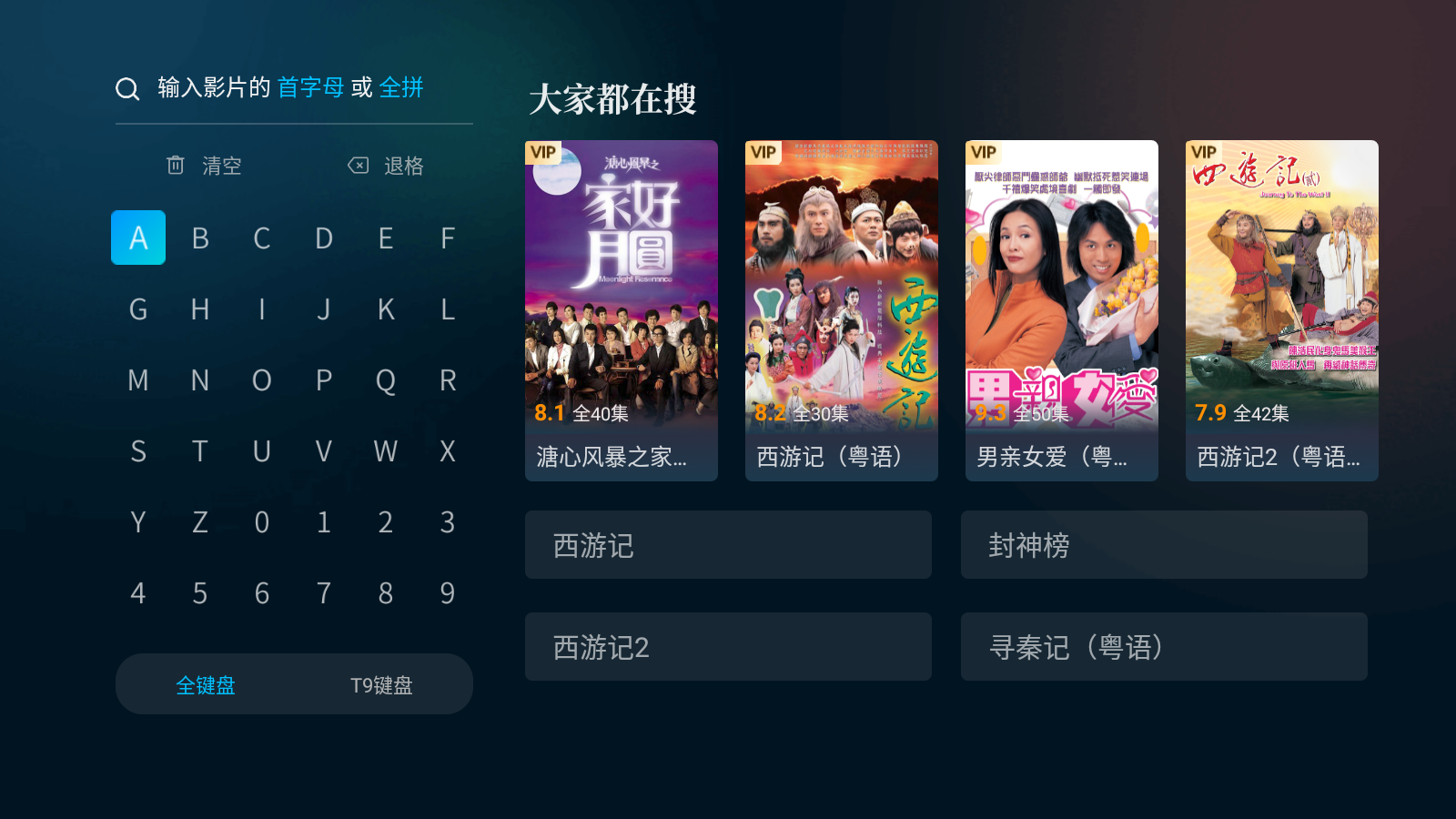The height and width of the screenshot is (819, 1456).
Task: Search the hot keyword 西游记
Action: click(728, 545)
